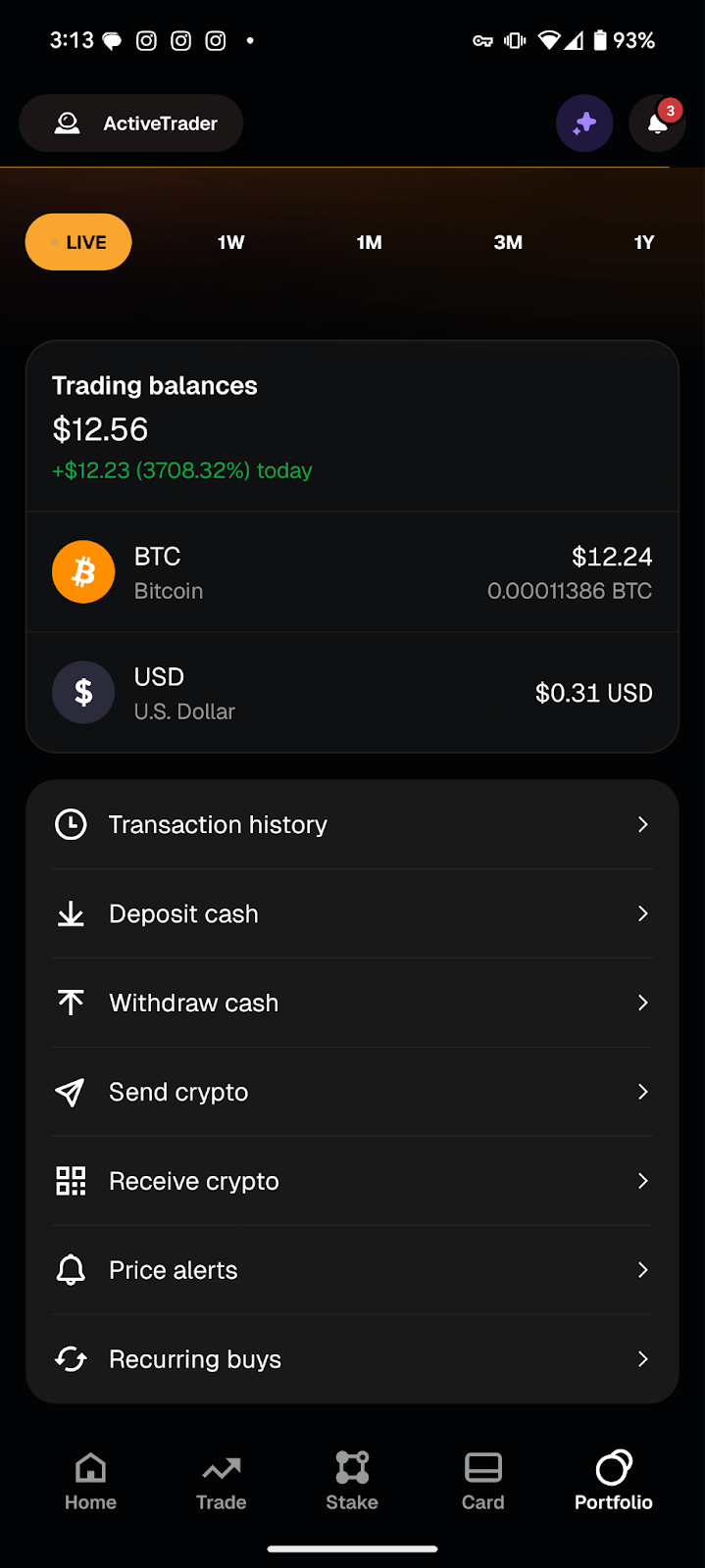Switch to the Home tab

coord(90,1481)
